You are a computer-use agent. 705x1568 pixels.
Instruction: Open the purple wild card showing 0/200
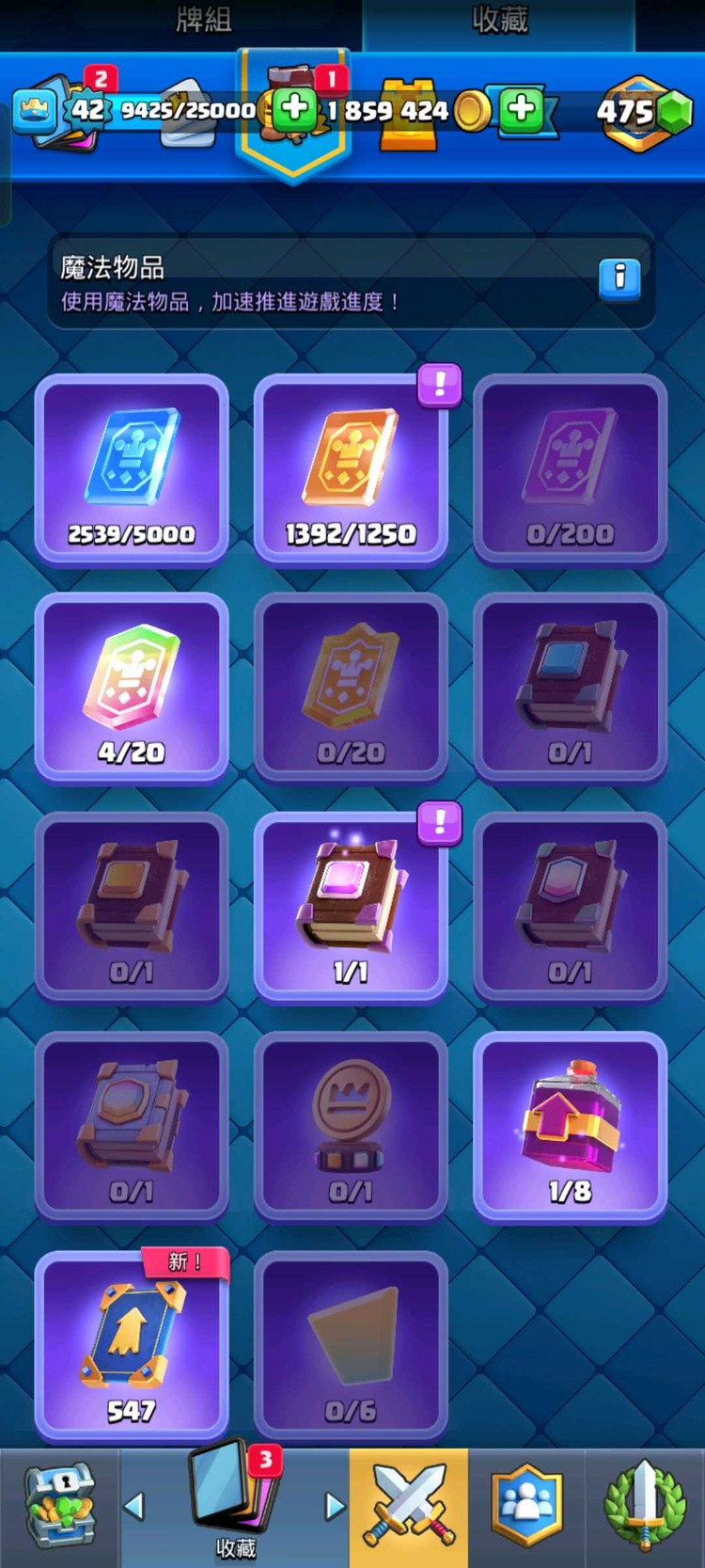(570, 469)
